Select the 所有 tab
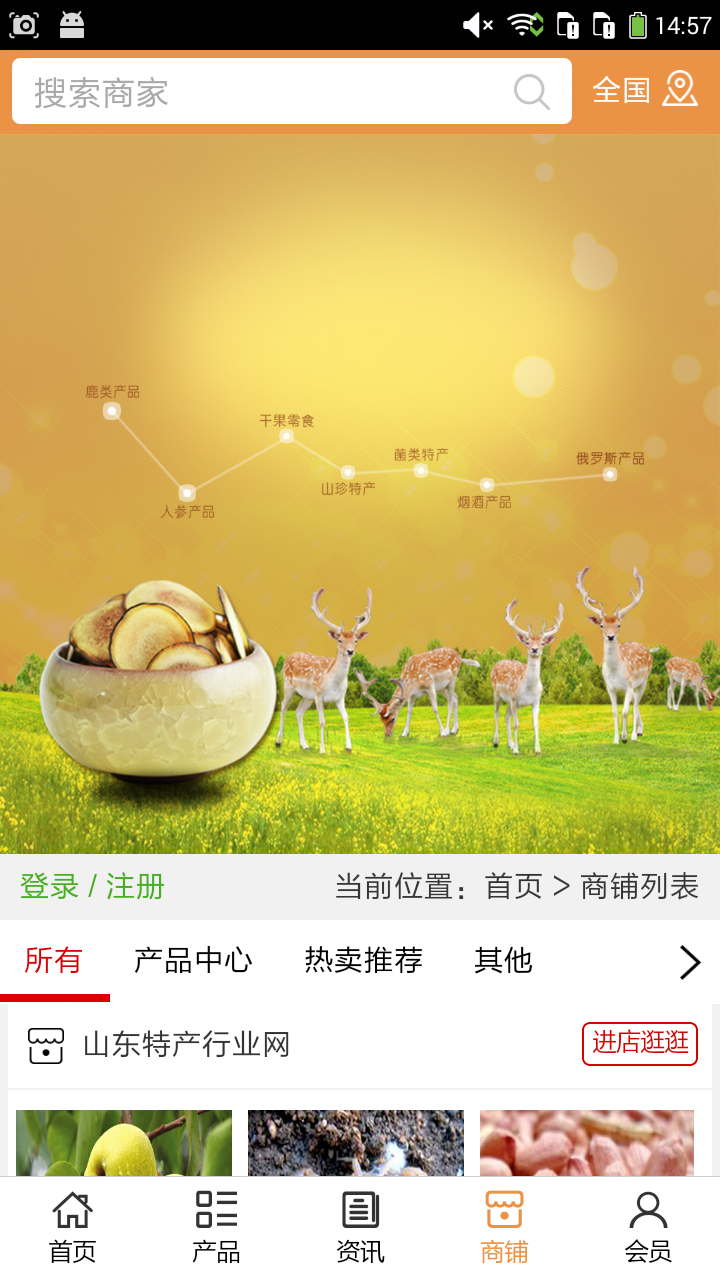 (x=53, y=960)
